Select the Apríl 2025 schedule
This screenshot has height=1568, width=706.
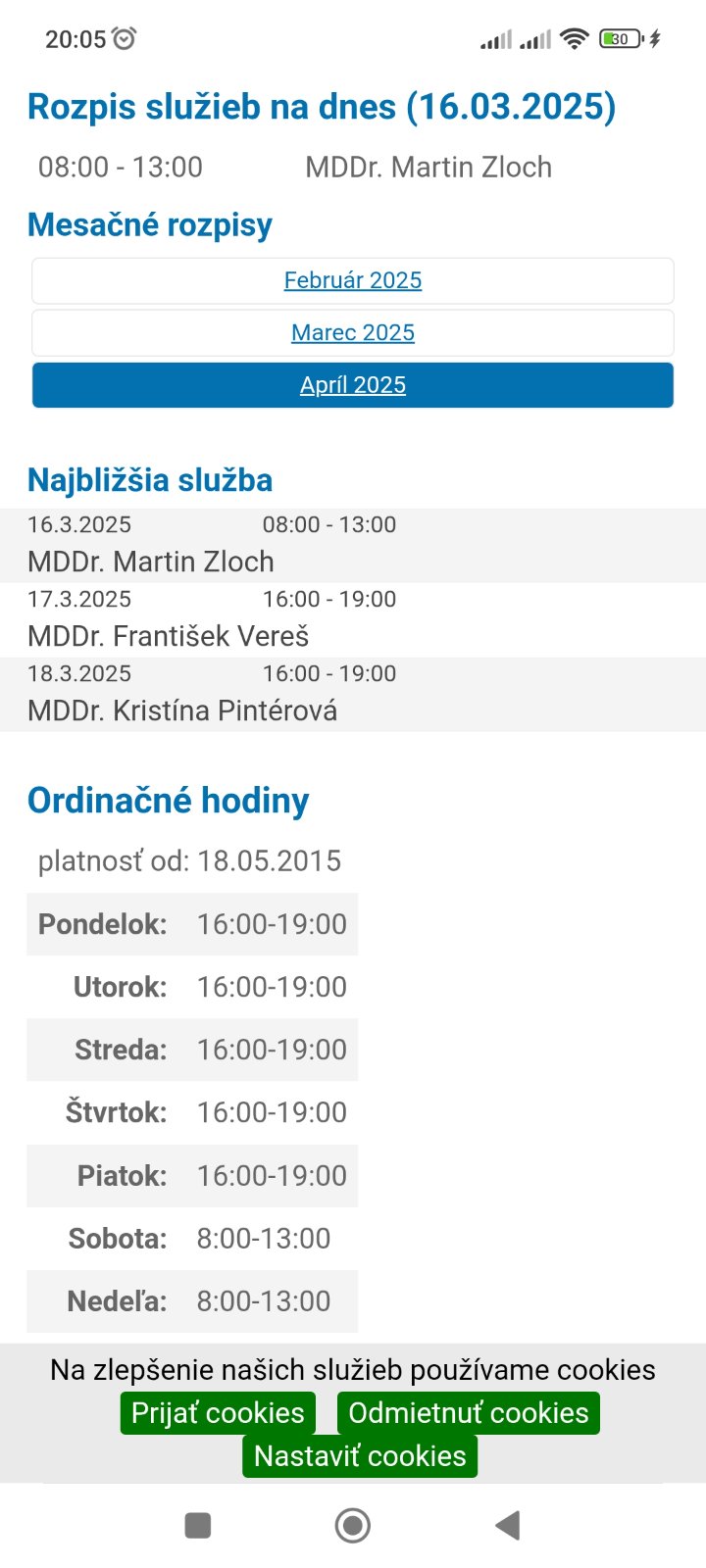353,385
